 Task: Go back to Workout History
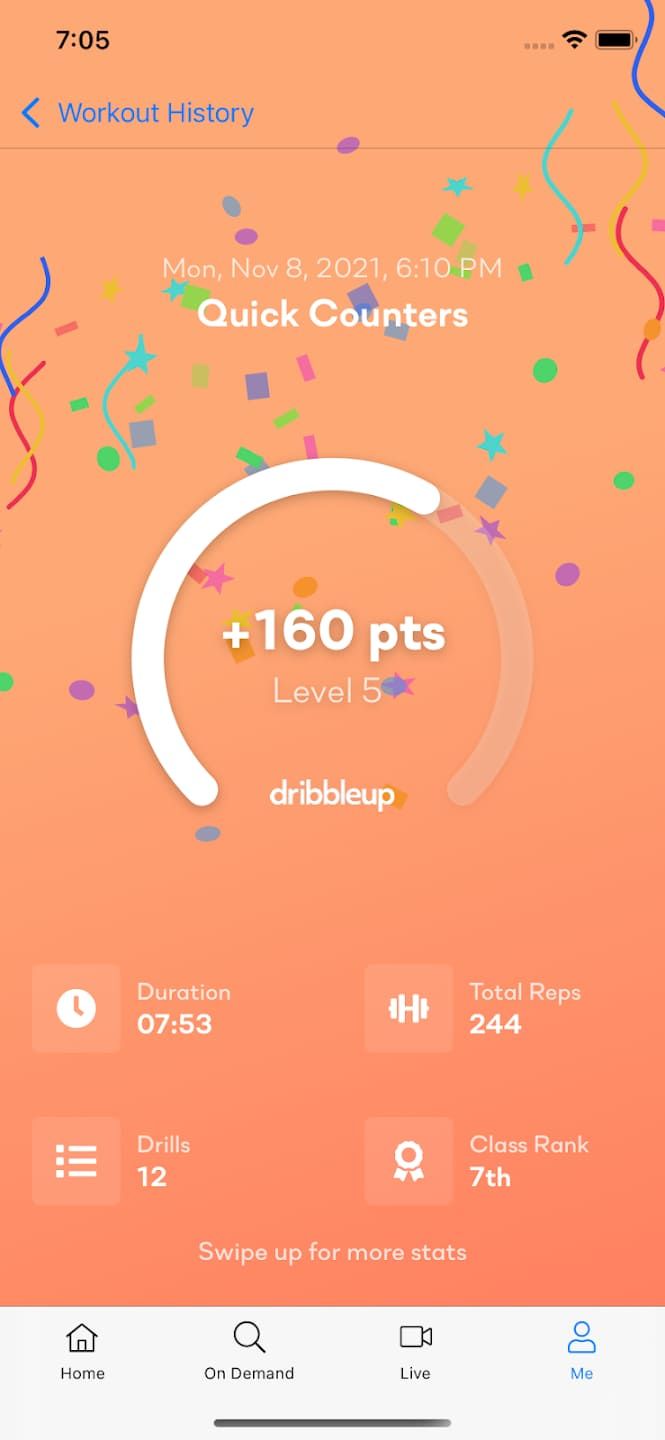click(x=137, y=113)
